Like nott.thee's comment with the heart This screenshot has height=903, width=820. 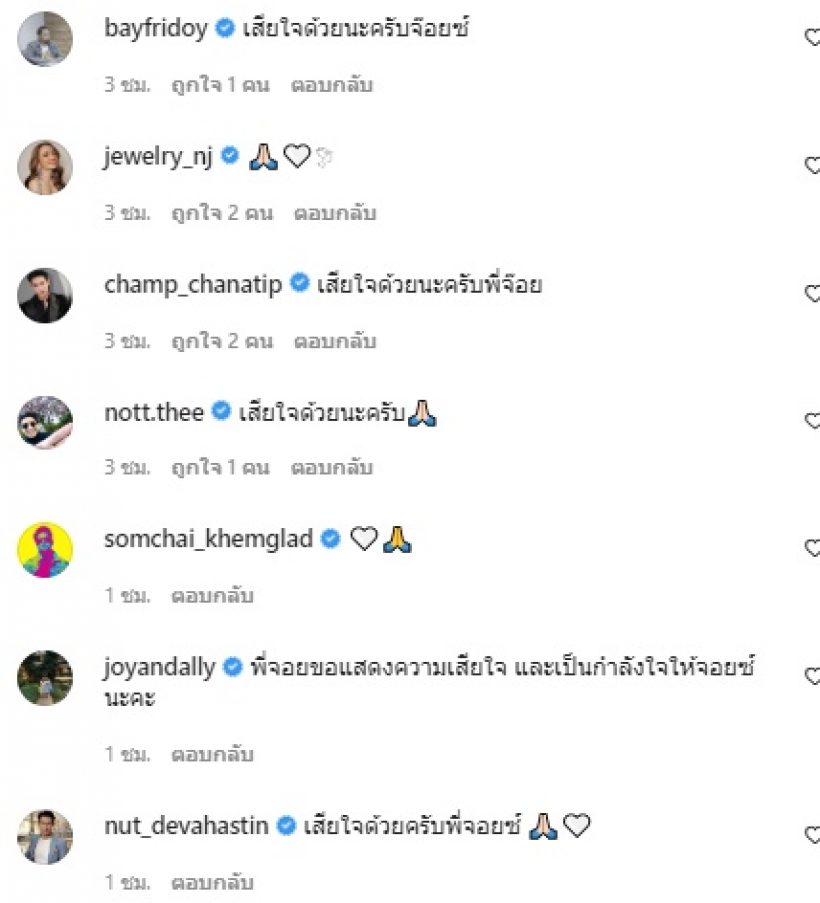click(812, 420)
